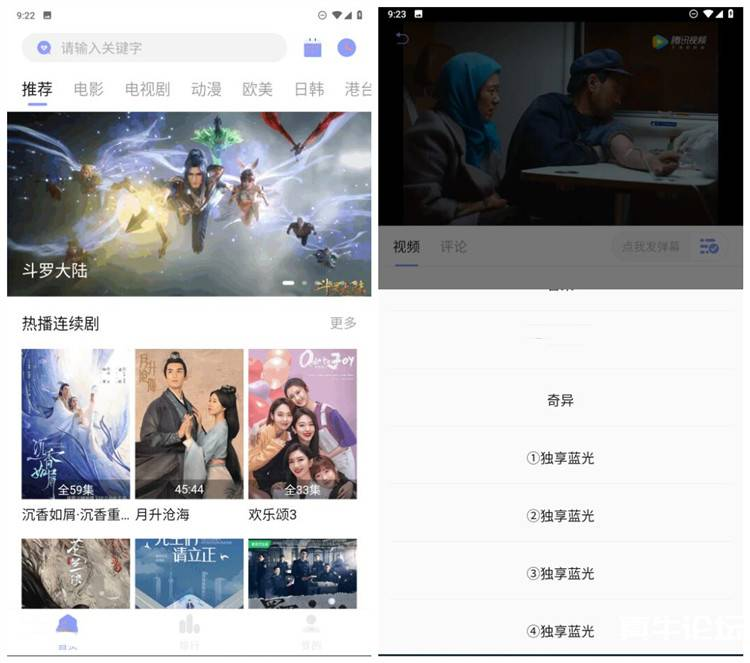Screen dimensions: 750x663
Task: Open the calendar icon beside search
Action: click(312, 47)
